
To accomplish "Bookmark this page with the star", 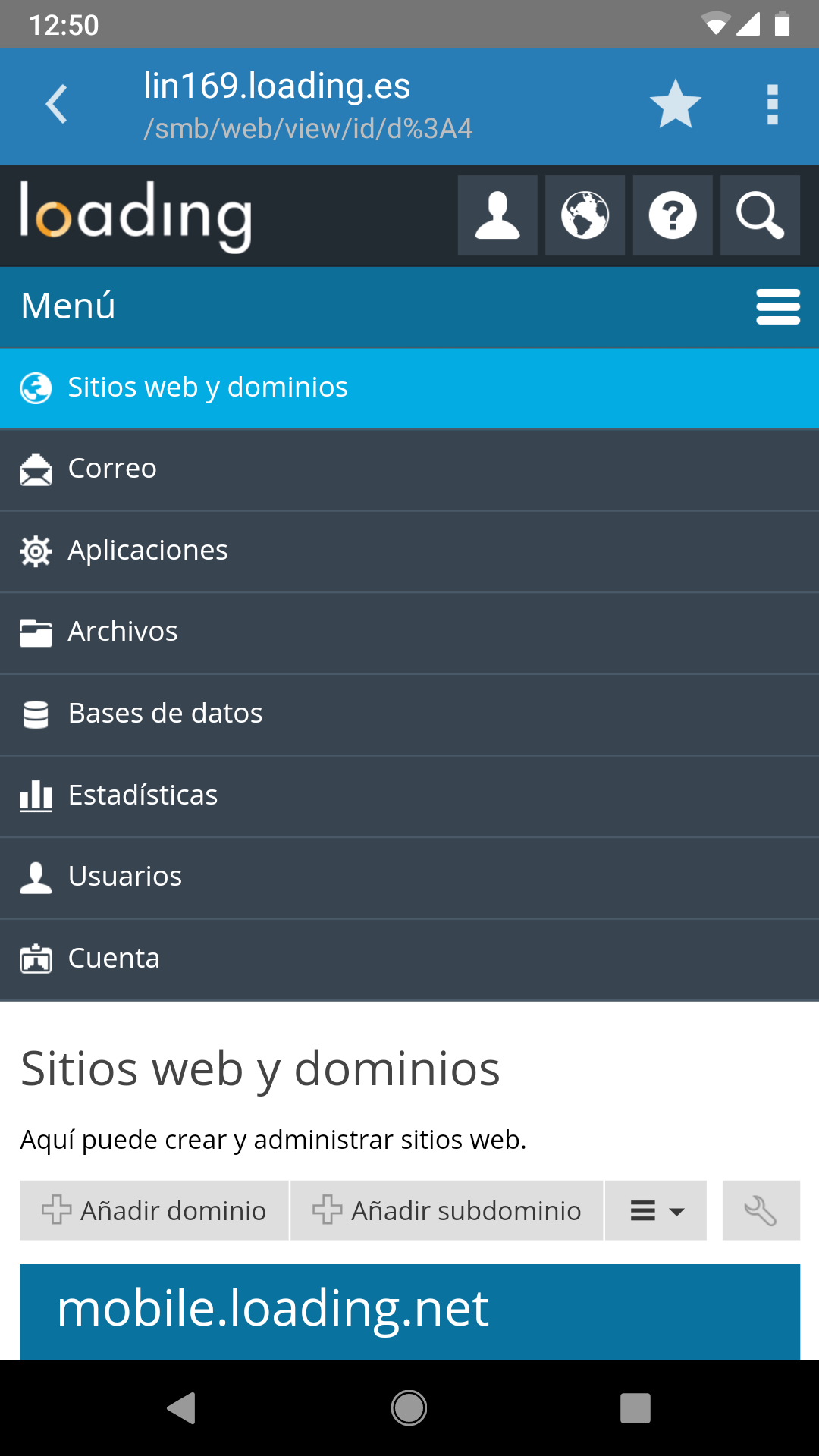I will point(675,105).
